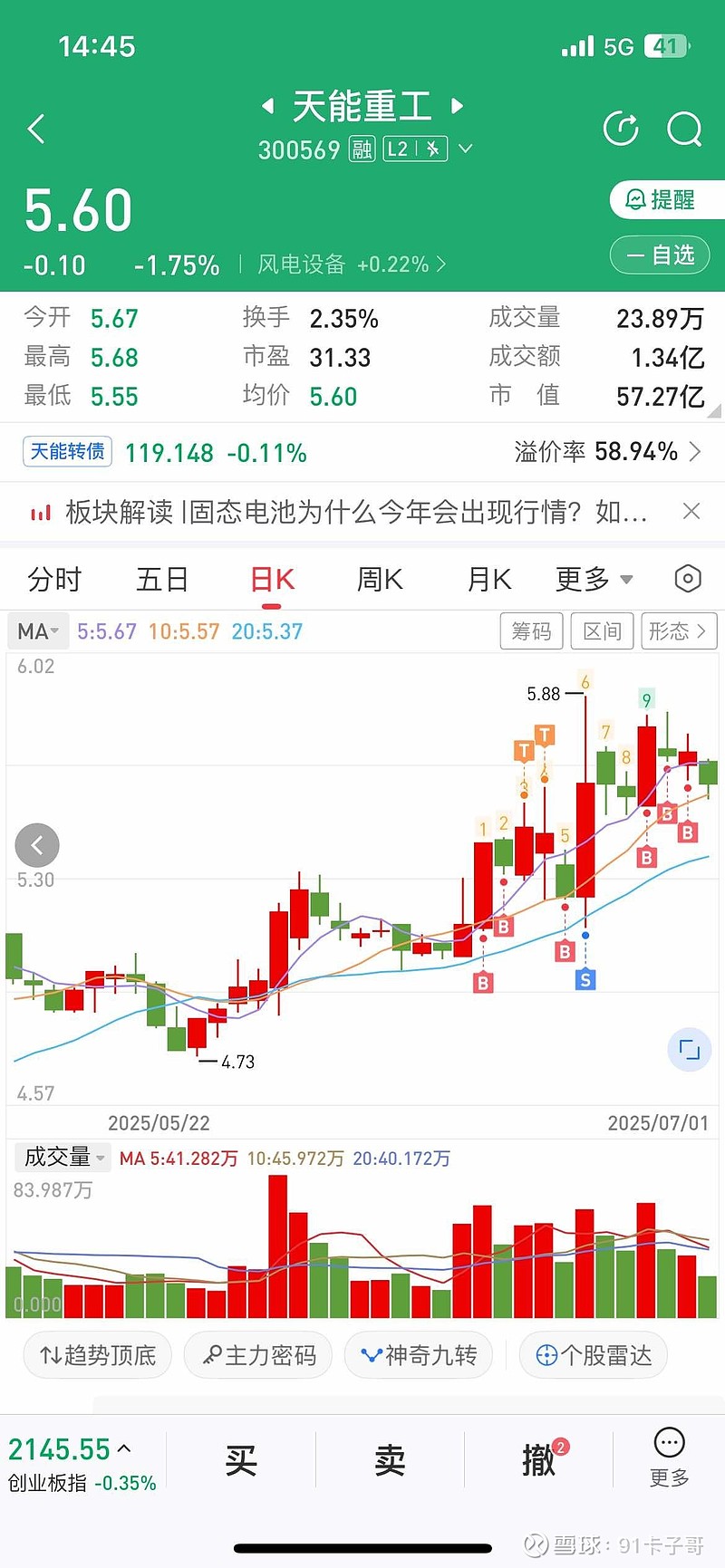Expand chart to fullscreen

coord(689,1050)
